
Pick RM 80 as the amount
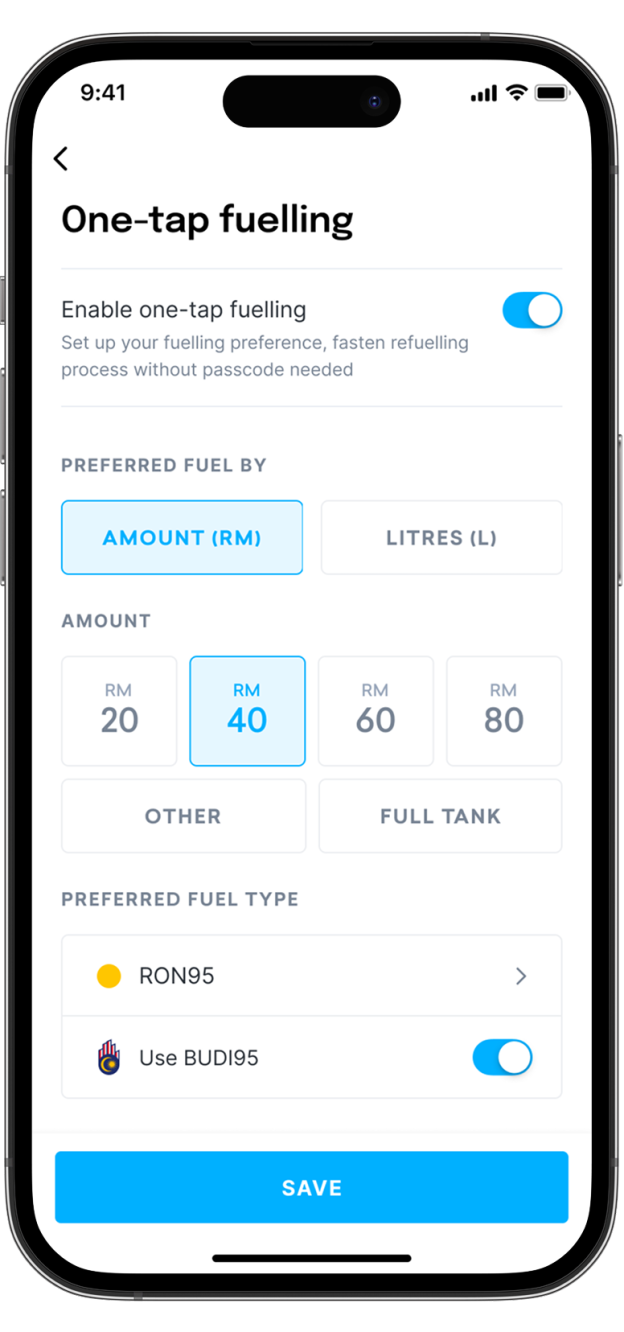504,711
